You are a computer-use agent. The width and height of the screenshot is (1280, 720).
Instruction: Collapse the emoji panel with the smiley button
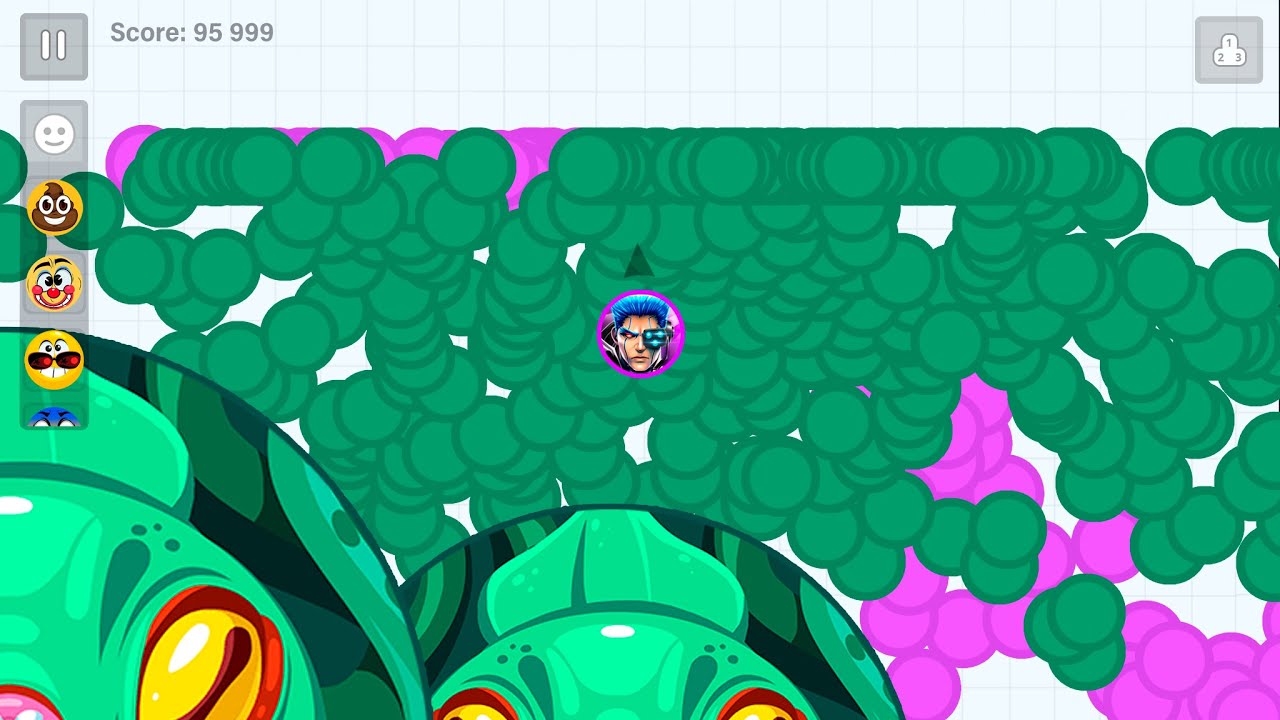54,134
